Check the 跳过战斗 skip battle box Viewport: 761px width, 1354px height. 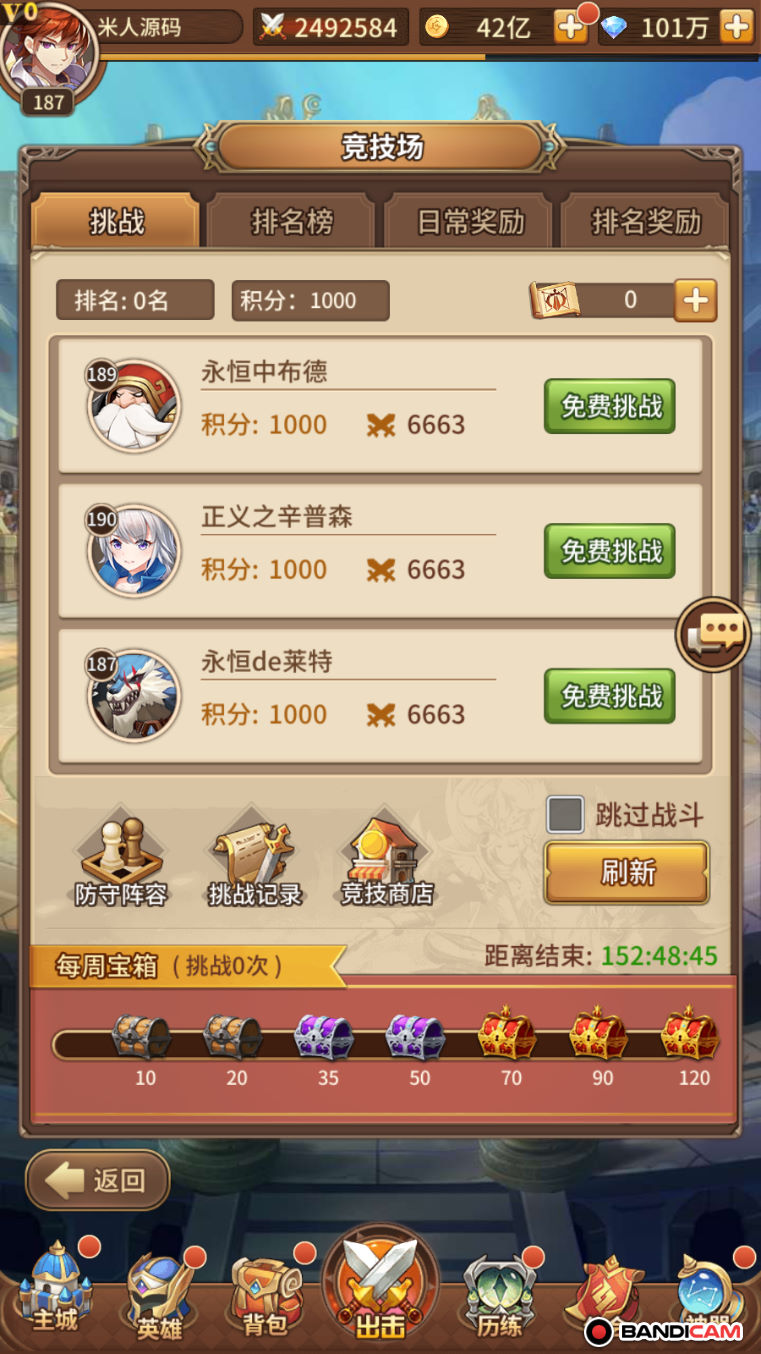click(565, 815)
